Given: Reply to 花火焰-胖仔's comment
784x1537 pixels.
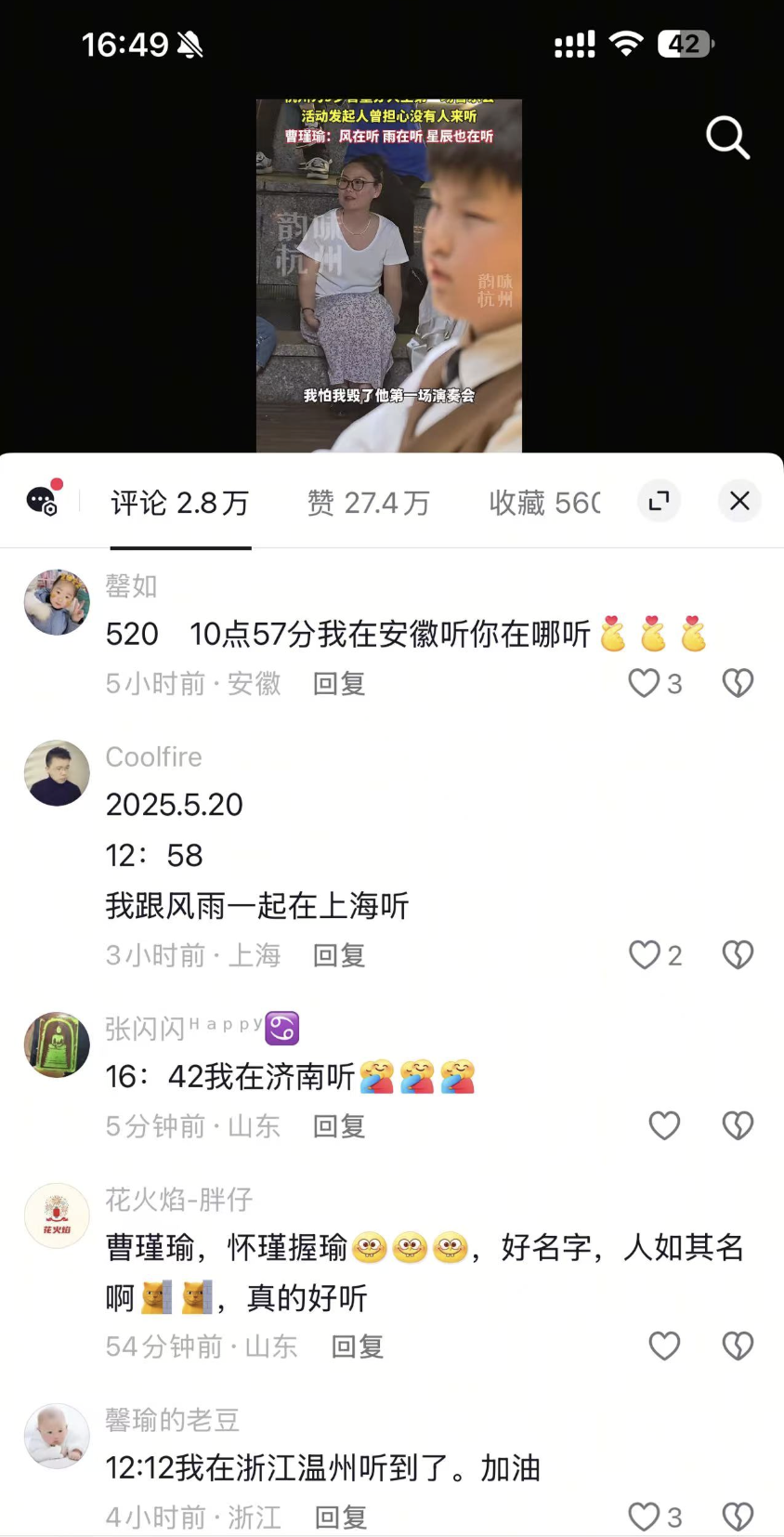Looking at the screenshot, I should [x=358, y=1347].
